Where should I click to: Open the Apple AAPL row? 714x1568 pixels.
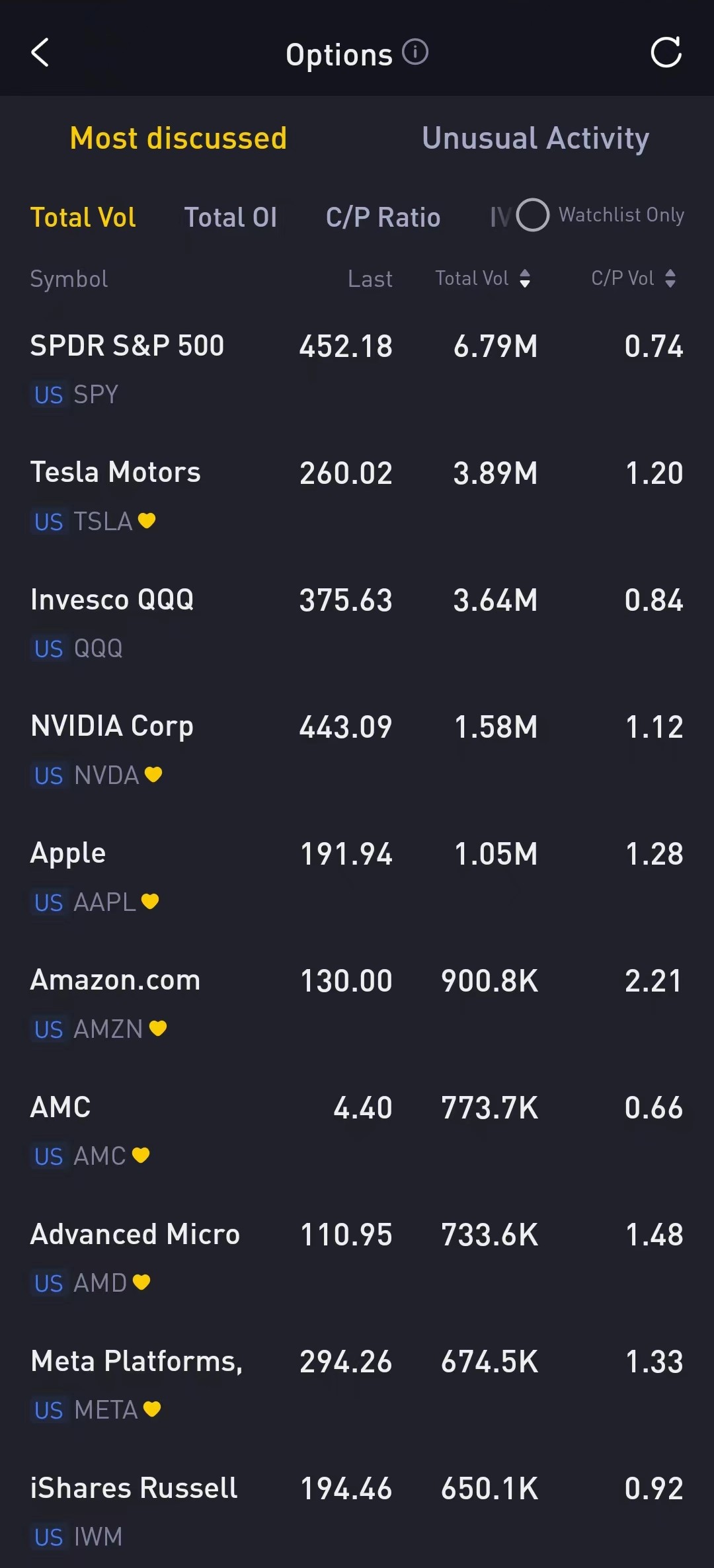[x=357, y=877]
